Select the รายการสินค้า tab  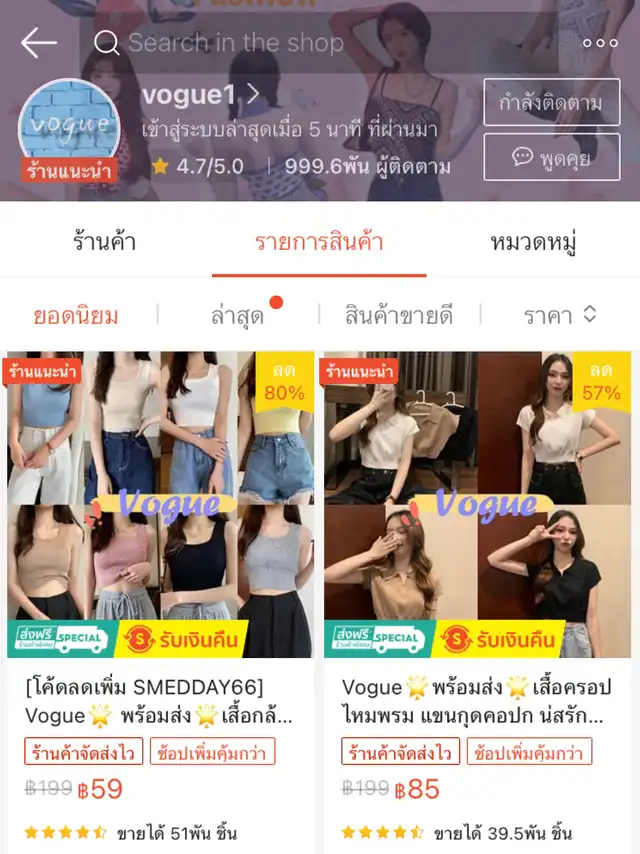[319, 242]
